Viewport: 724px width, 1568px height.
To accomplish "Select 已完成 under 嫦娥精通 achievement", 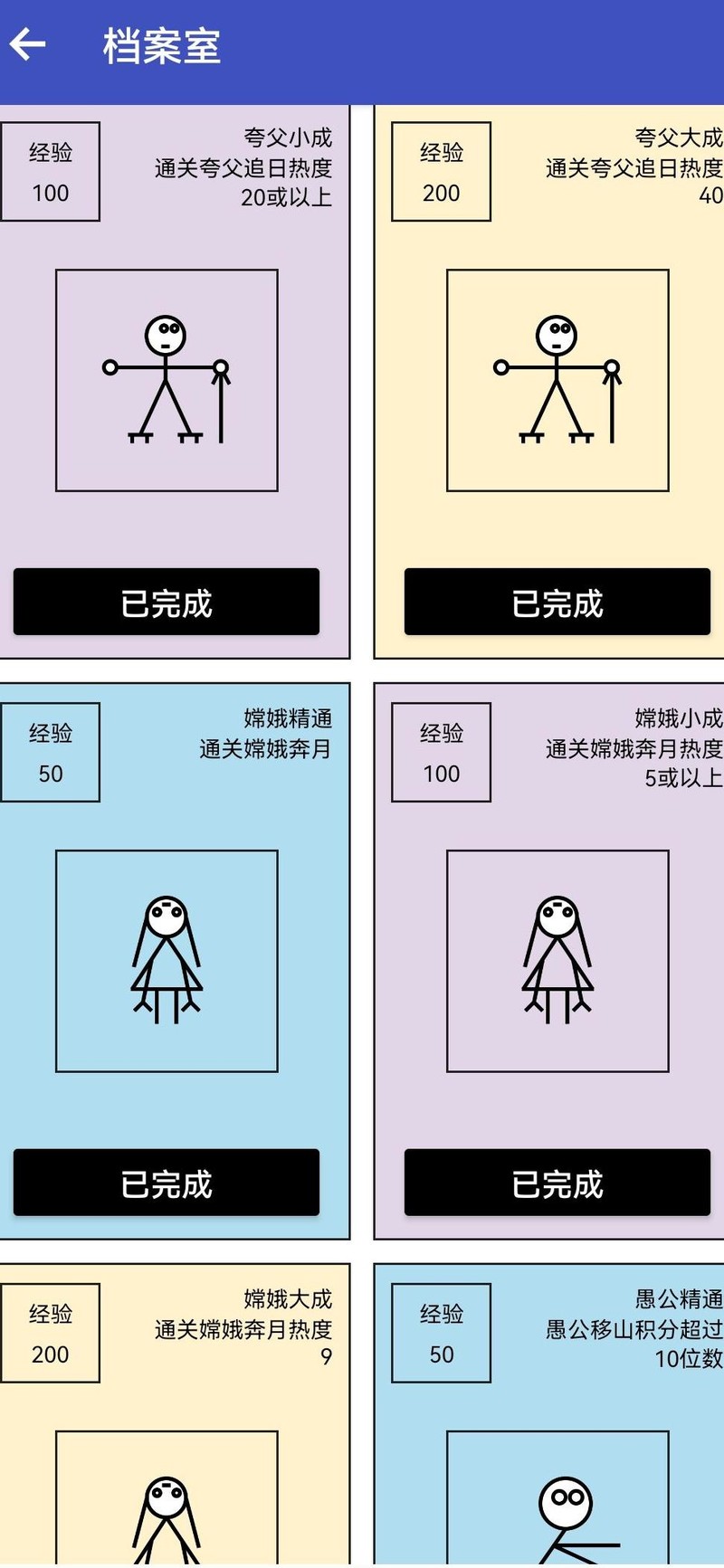I will coord(167,1183).
